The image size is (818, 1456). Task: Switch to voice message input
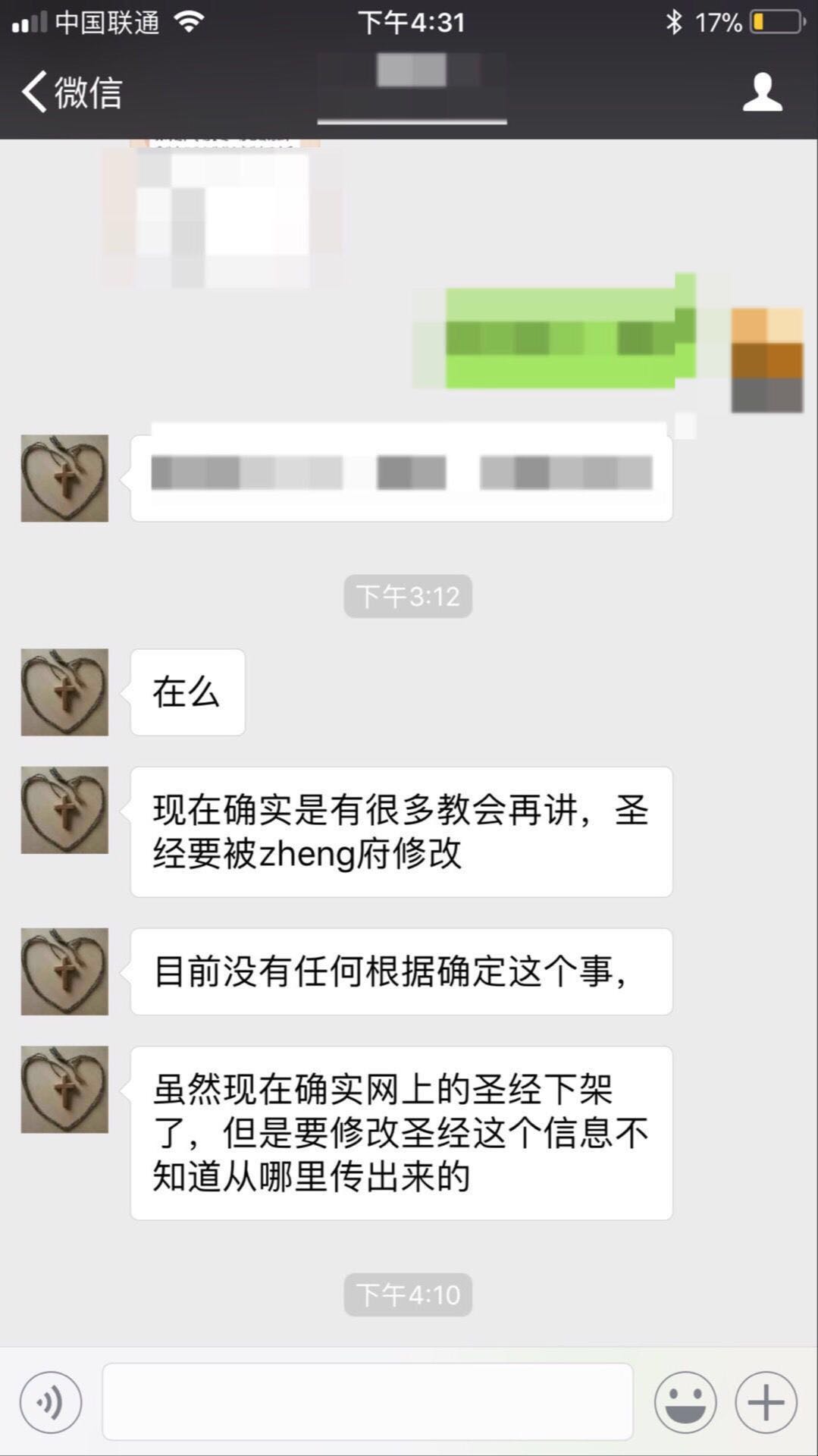[x=51, y=1402]
